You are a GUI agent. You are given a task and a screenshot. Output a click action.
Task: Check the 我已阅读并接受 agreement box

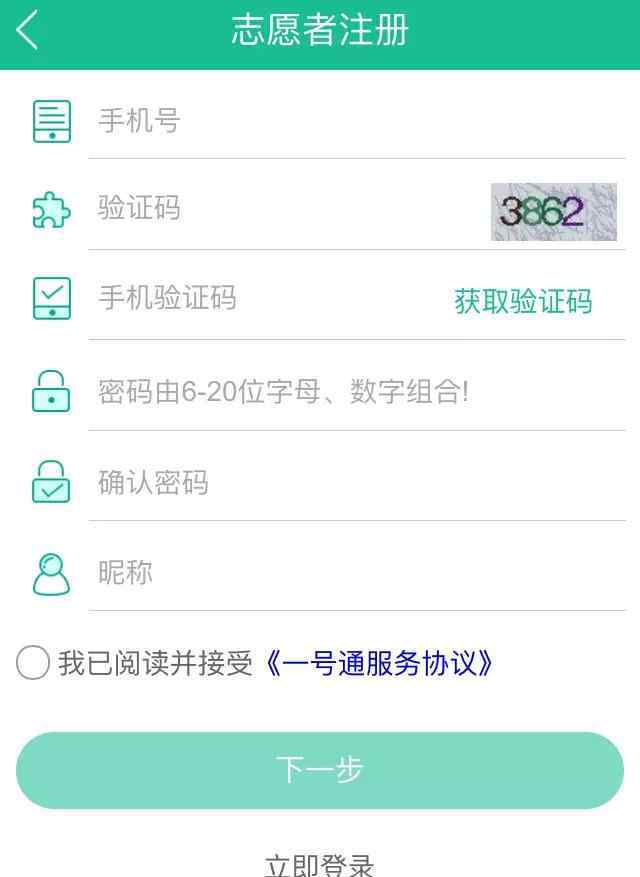pyautogui.click(x=32, y=662)
